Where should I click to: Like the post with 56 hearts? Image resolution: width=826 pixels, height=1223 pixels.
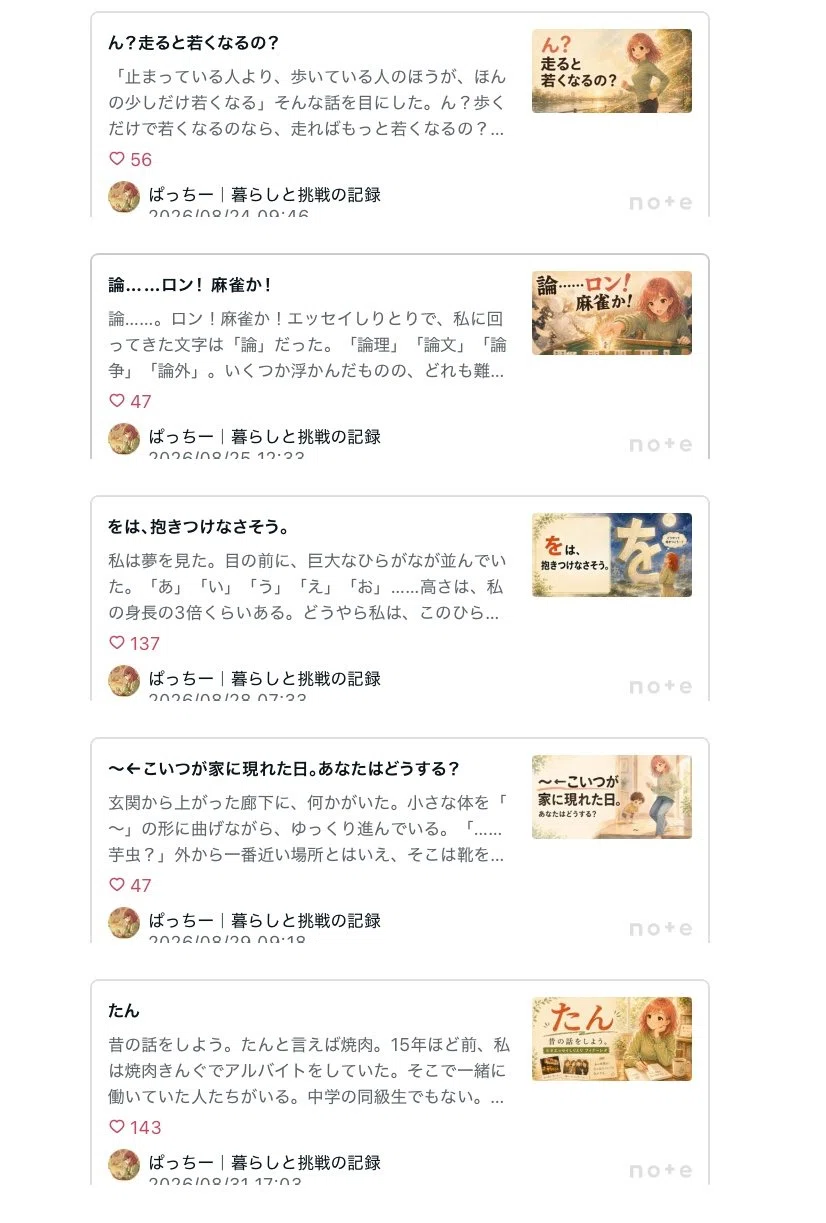[117, 159]
